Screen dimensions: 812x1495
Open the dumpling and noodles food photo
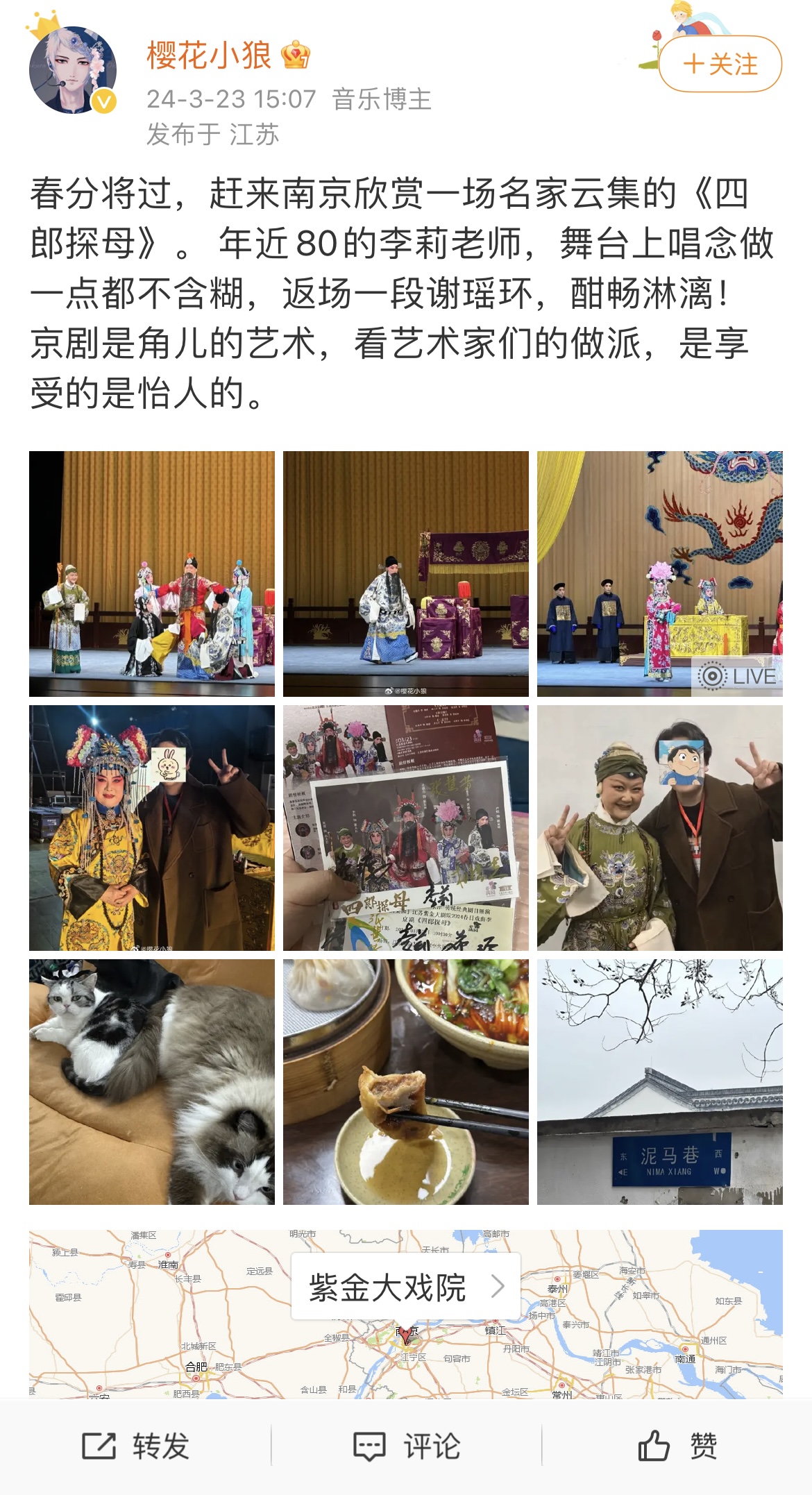[x=405, y=1081]
